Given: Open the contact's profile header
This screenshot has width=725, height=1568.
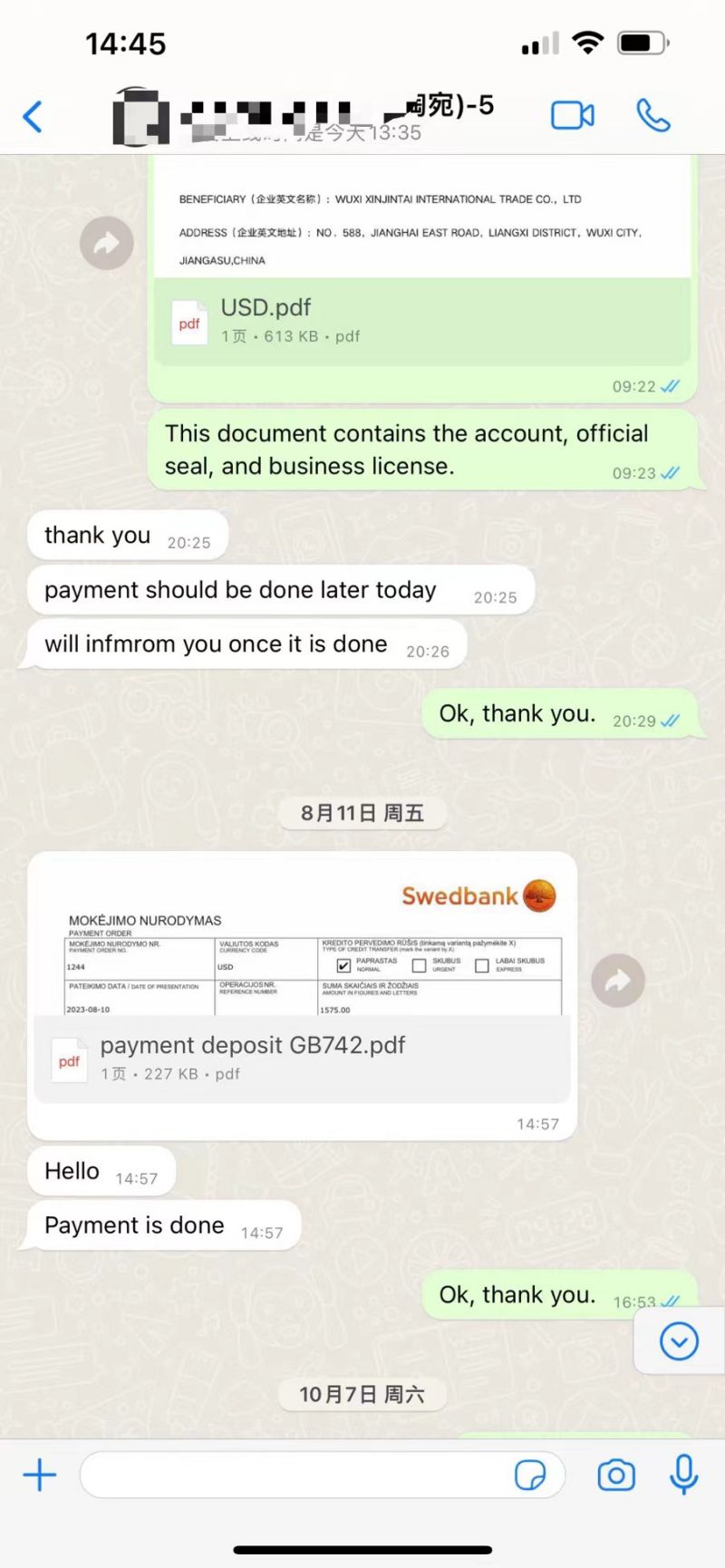Looking at the screenshot, I should [x=308, y=118].
